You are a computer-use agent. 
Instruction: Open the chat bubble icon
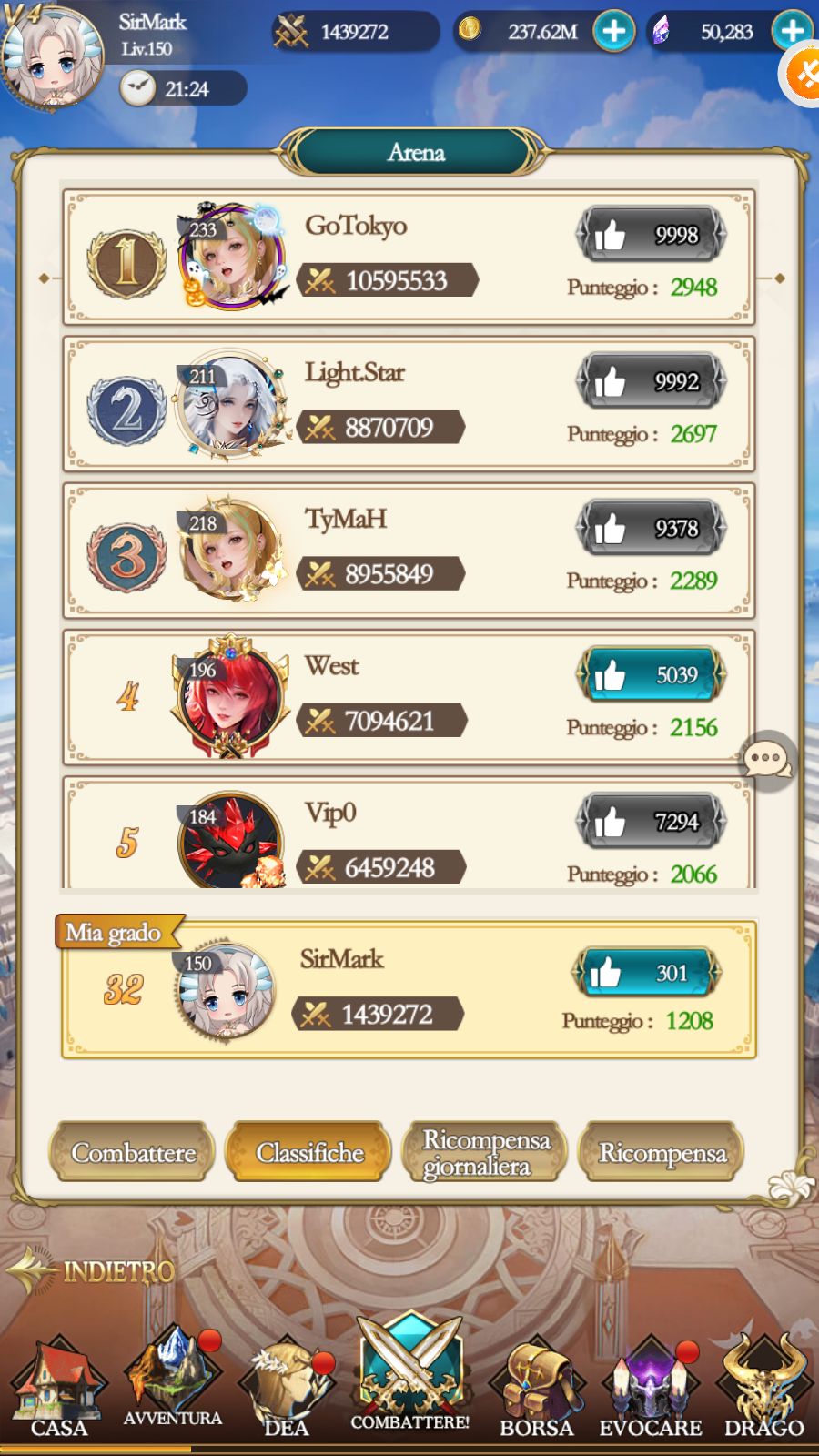(767, 760)
